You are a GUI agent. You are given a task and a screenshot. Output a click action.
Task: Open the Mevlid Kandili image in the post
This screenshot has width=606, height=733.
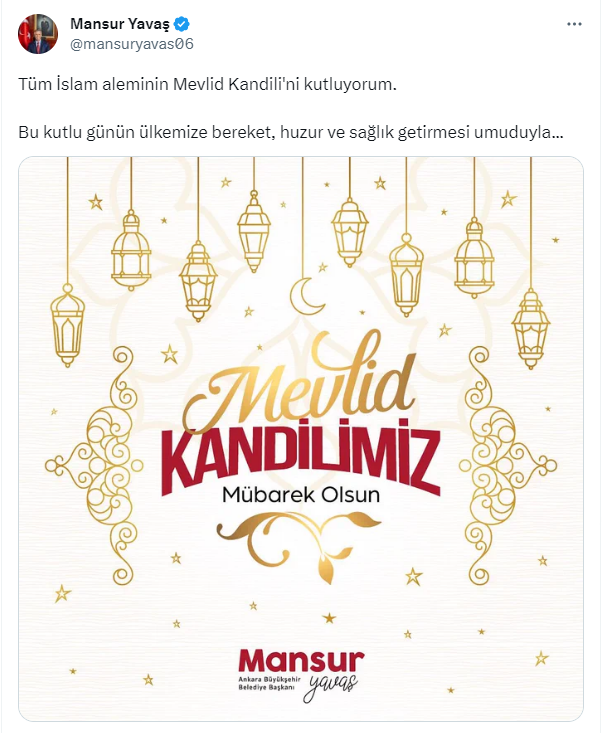[300, 438]
